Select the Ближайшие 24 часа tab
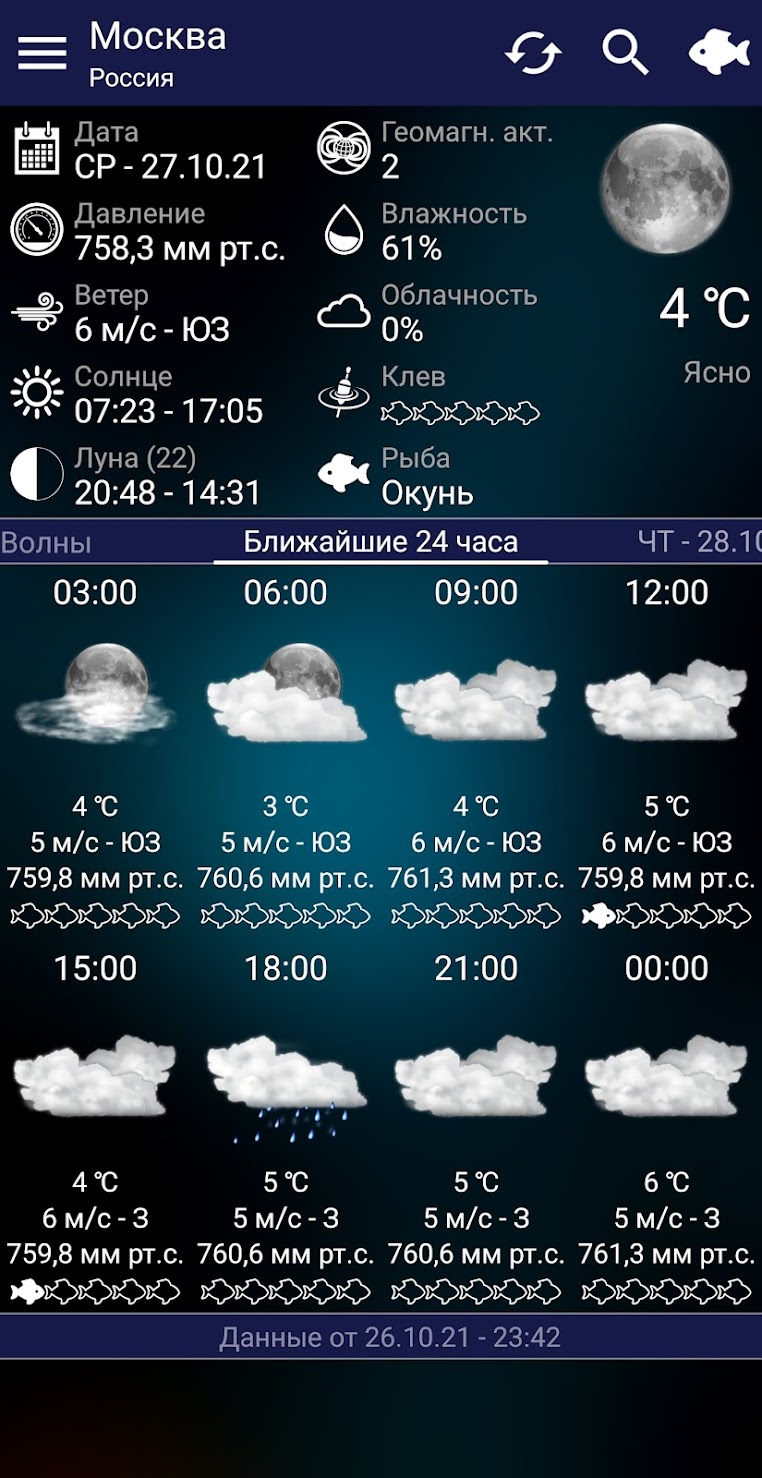The height and width of the screenshot is (1478, 762). tap(381, 543)
